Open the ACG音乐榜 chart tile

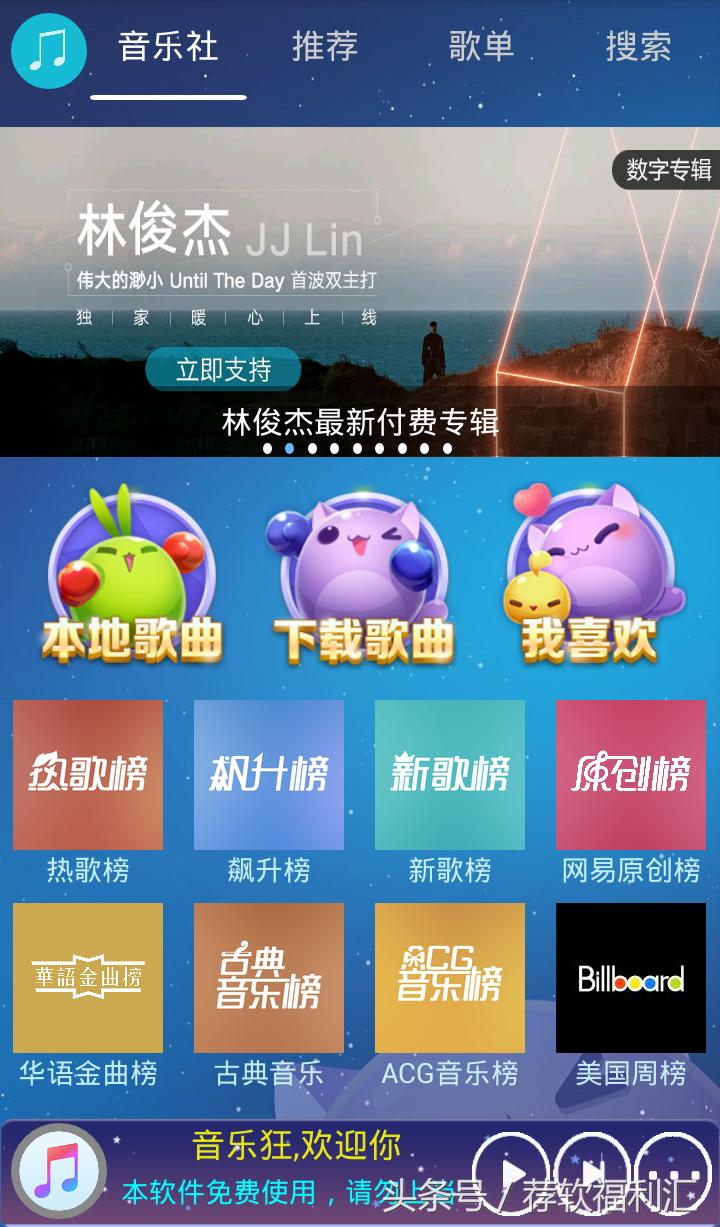(449, 978)
